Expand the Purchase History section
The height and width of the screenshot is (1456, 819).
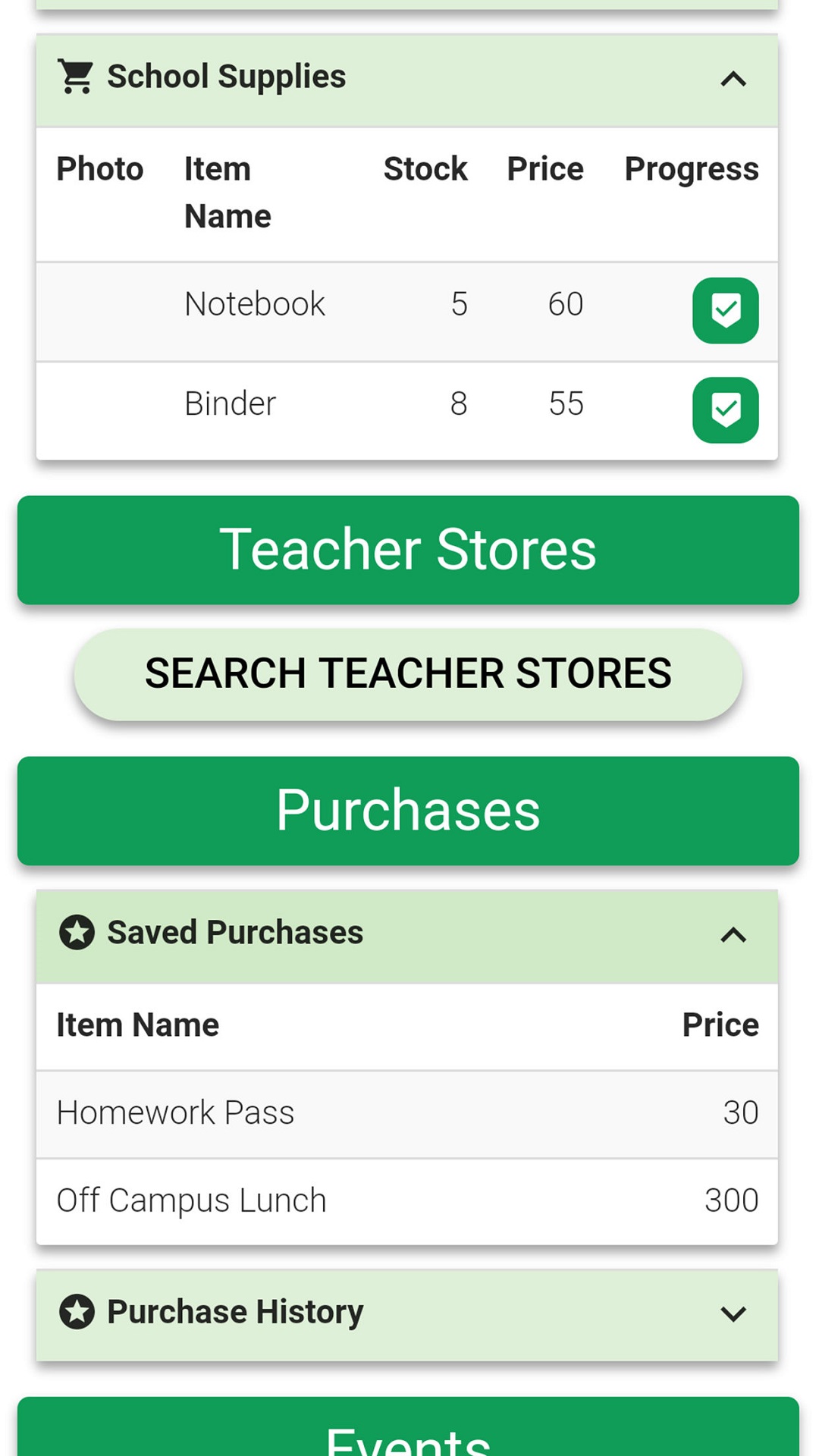732,1313
